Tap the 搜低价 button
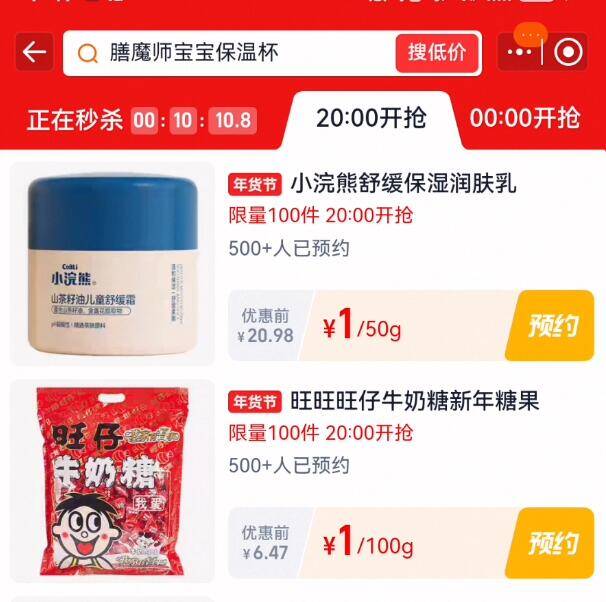The image size is (606, 602). 437,53
